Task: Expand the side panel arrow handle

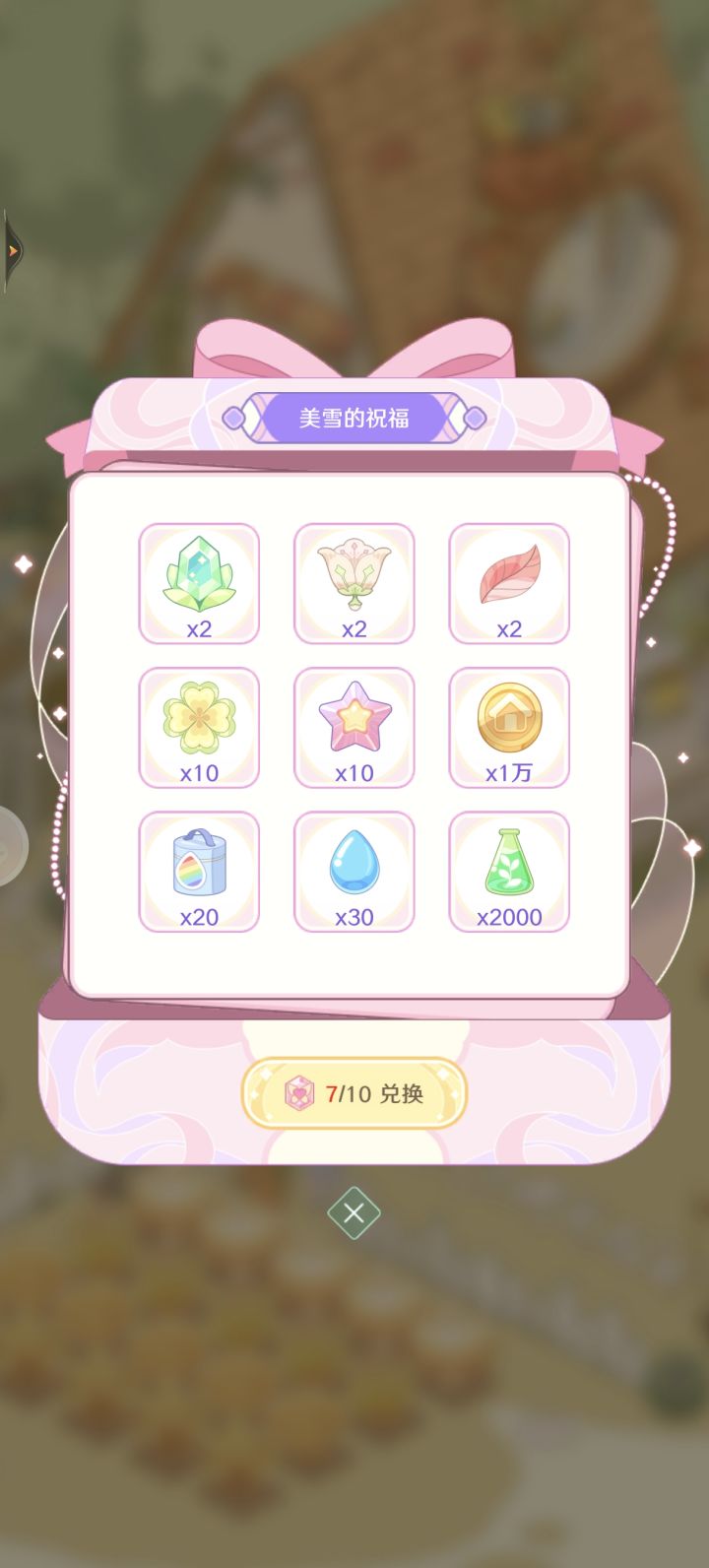Action: (12, 251)
